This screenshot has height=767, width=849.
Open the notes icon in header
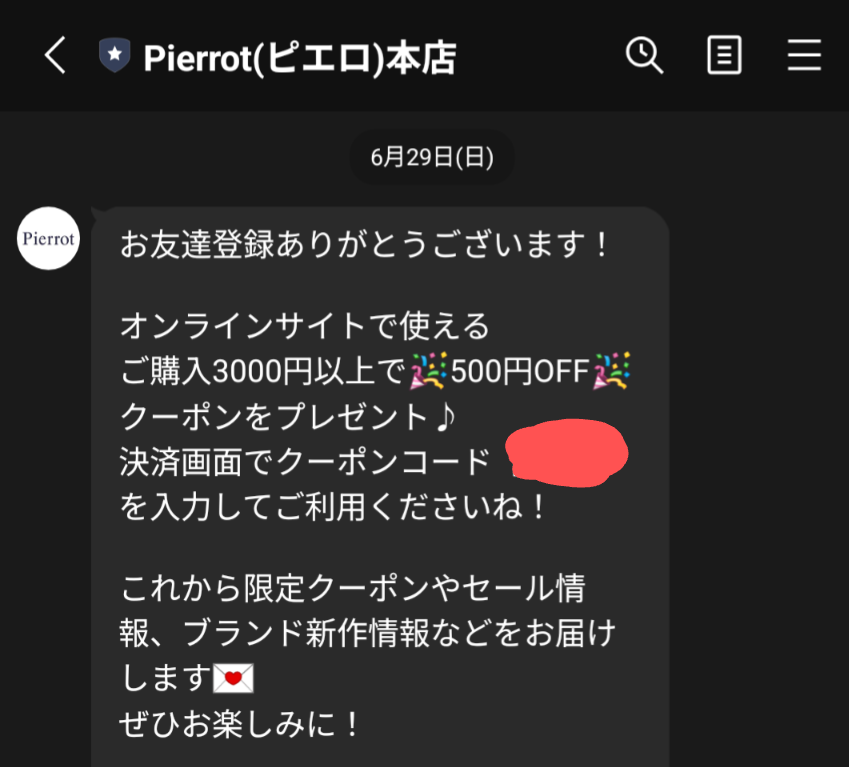(724, 56)
